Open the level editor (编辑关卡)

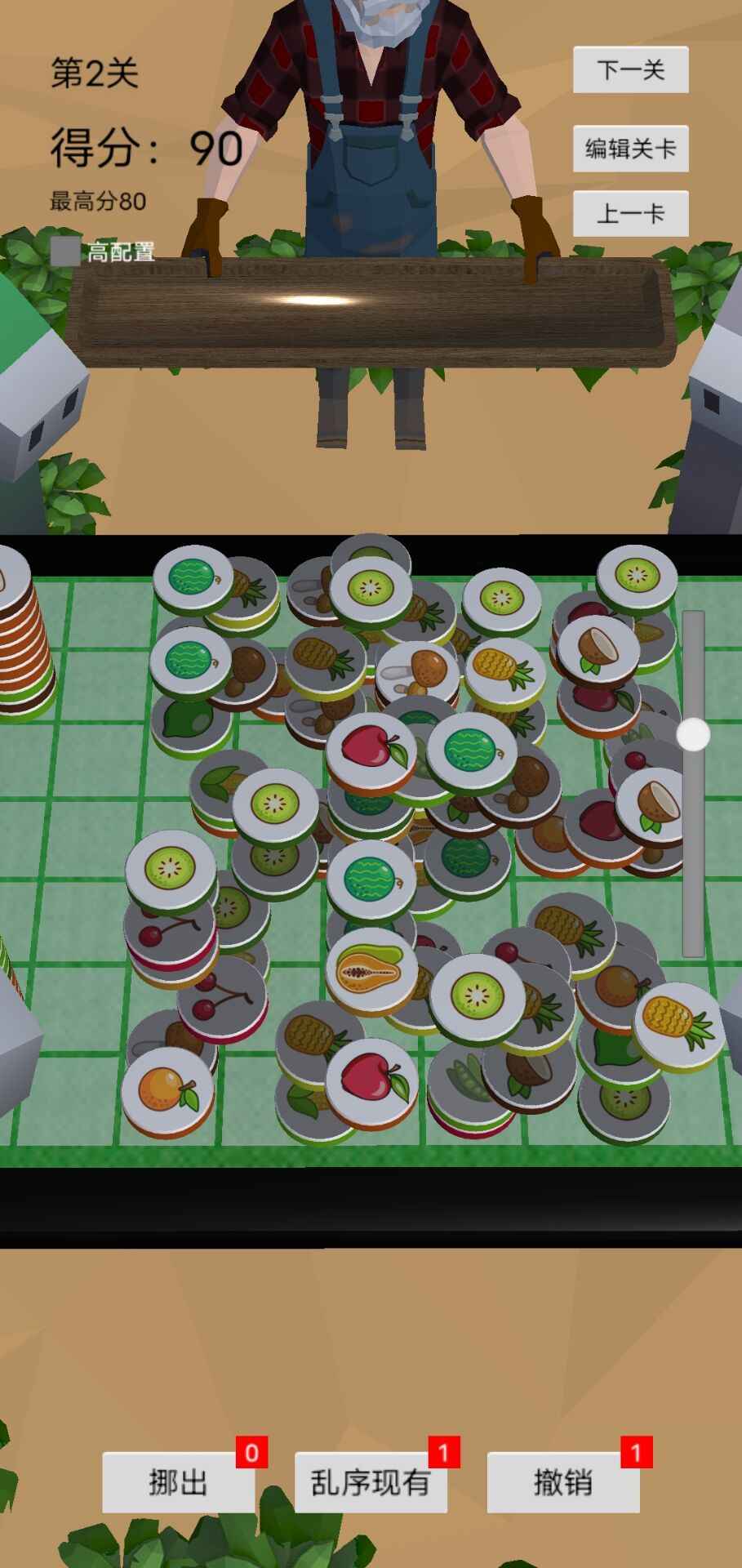point(630,149)
